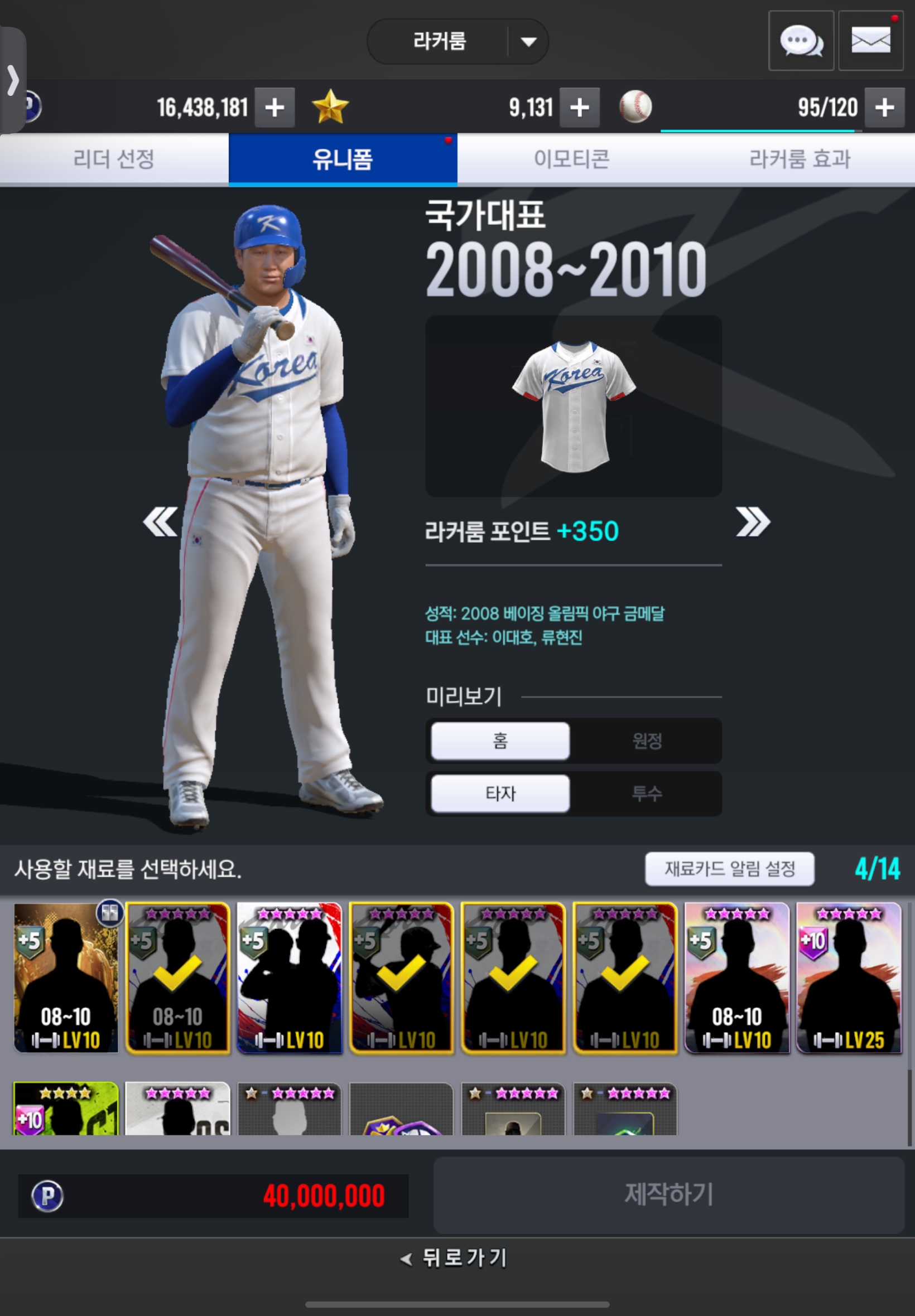Preview the uniform on 투수 (pitcher)

tap(647, 794)
